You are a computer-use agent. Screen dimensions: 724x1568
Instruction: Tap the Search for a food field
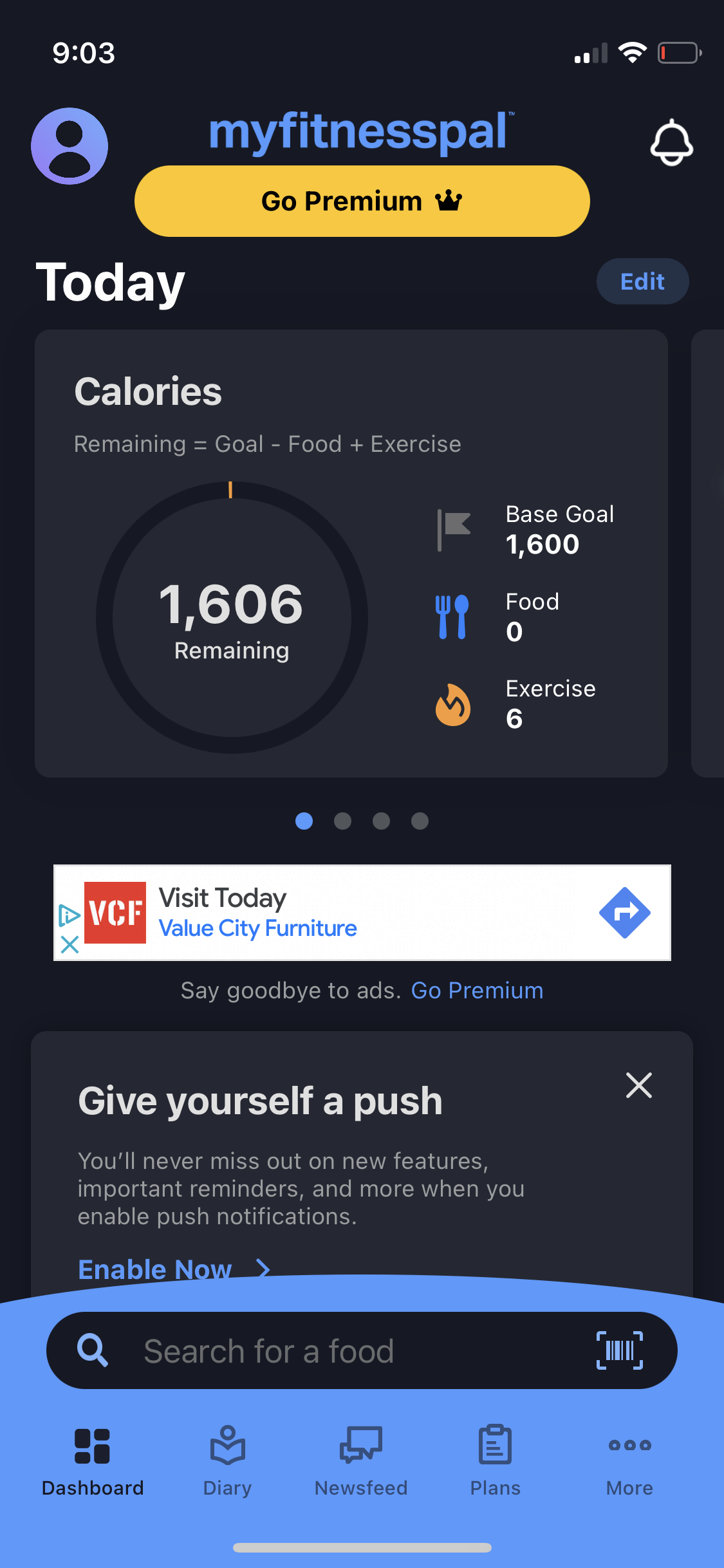322,1351
